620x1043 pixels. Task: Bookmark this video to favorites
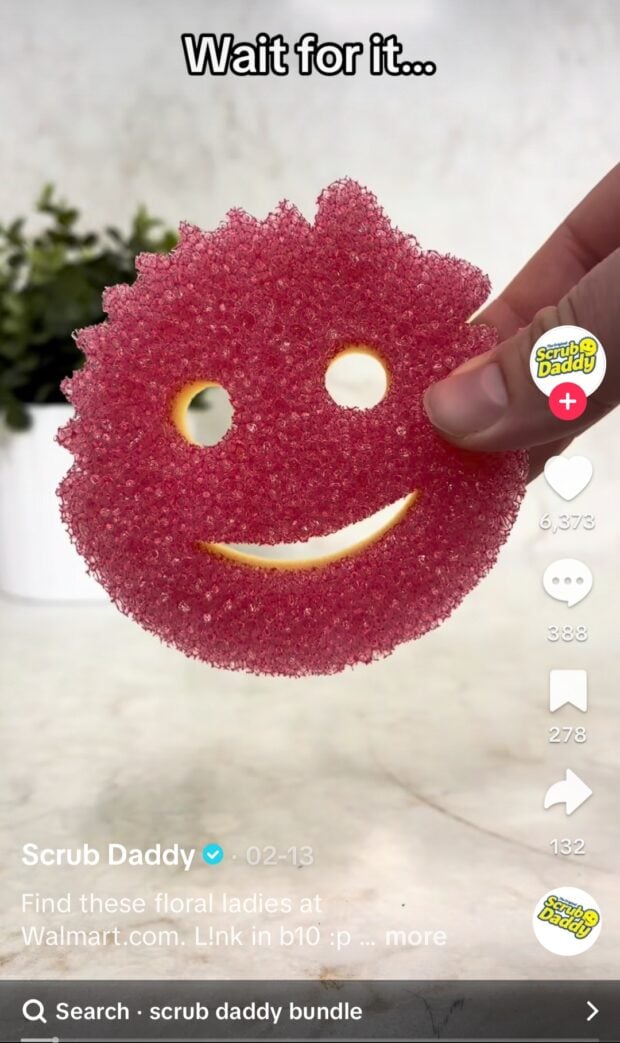point(567,691)
